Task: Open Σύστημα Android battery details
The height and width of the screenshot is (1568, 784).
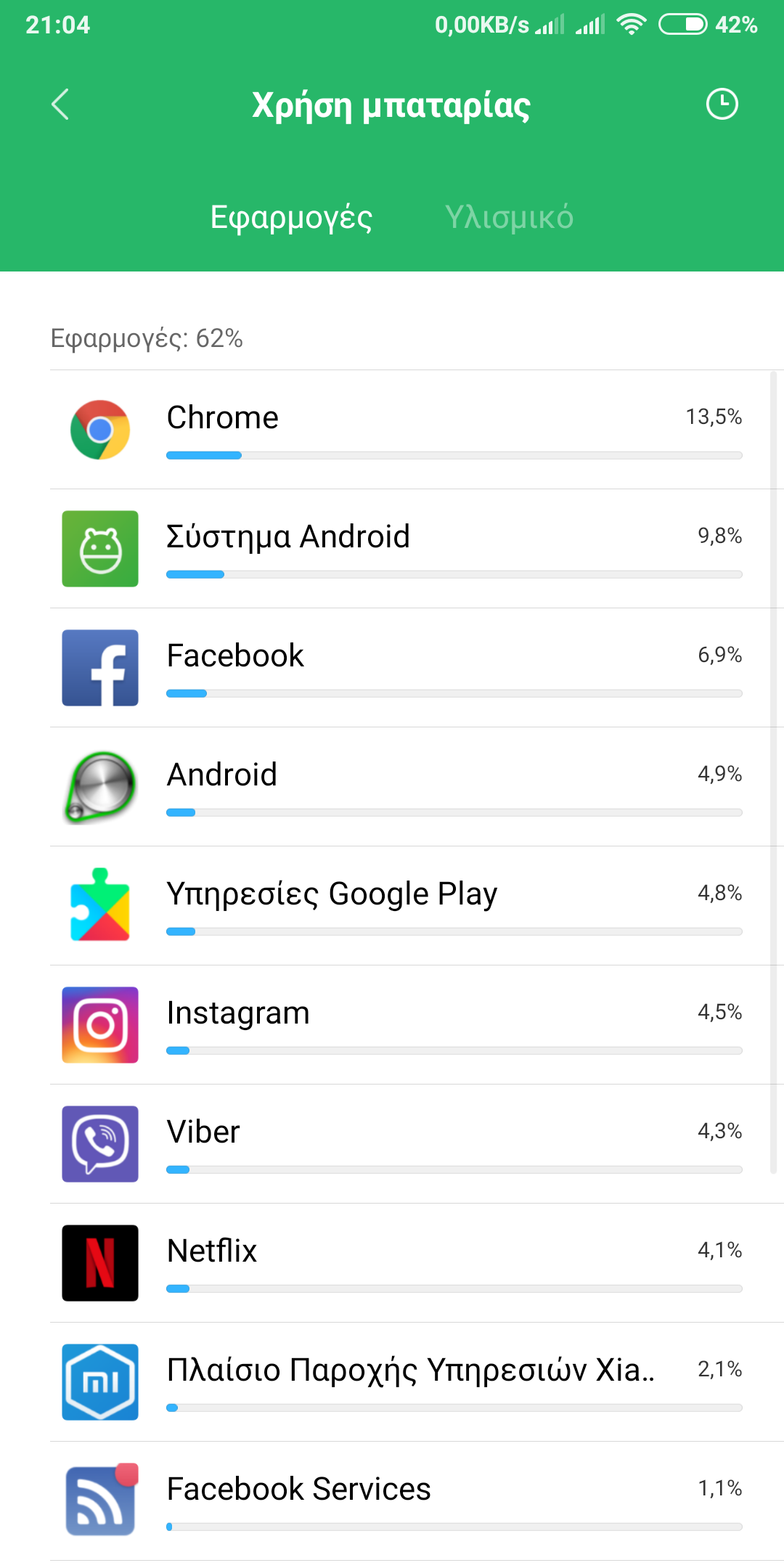Action: 407,549
